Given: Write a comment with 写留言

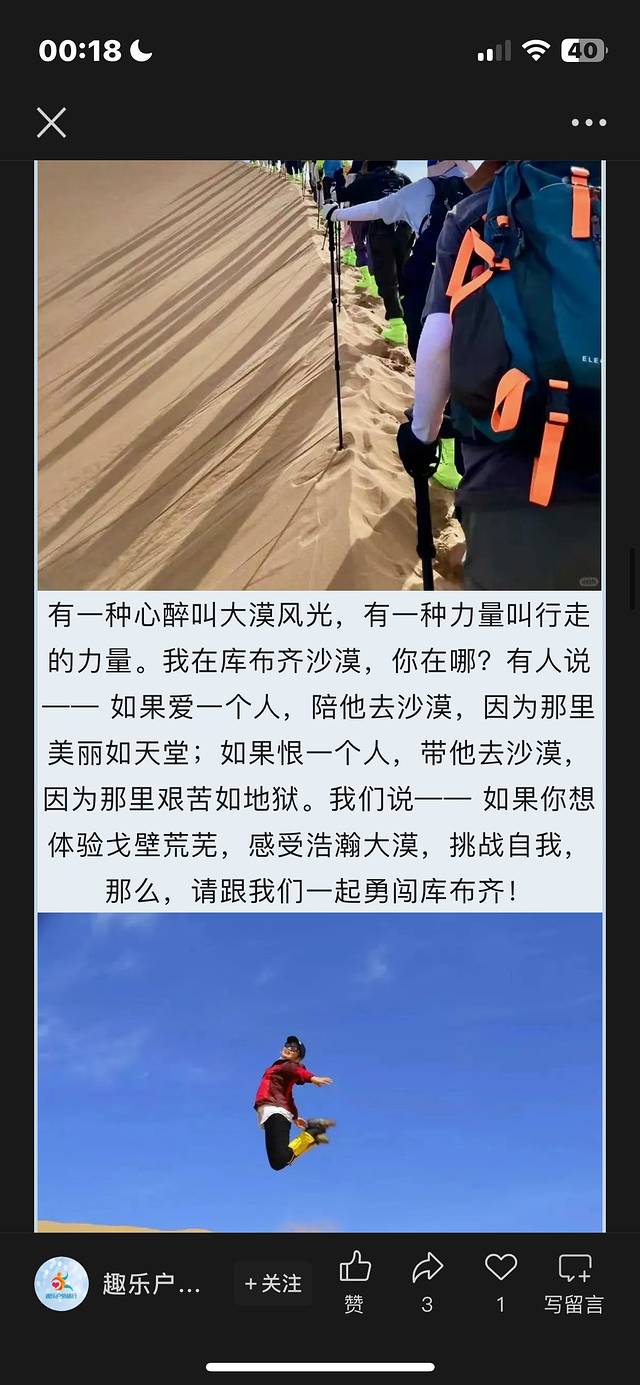Looking at the screenshot, I should (574, 1280).
